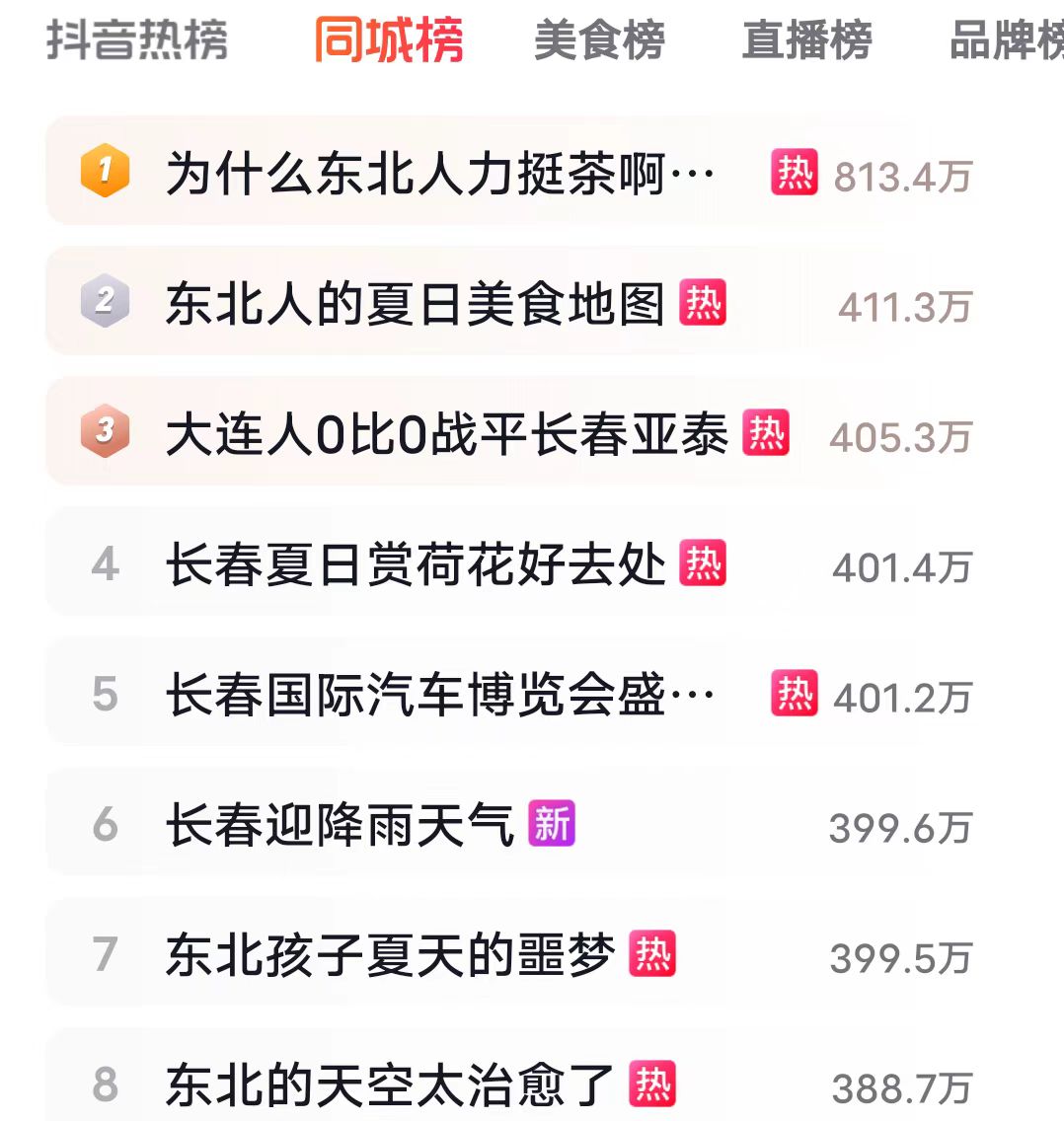Open topic 东北的天空太治愈了

pos(390,1084)
